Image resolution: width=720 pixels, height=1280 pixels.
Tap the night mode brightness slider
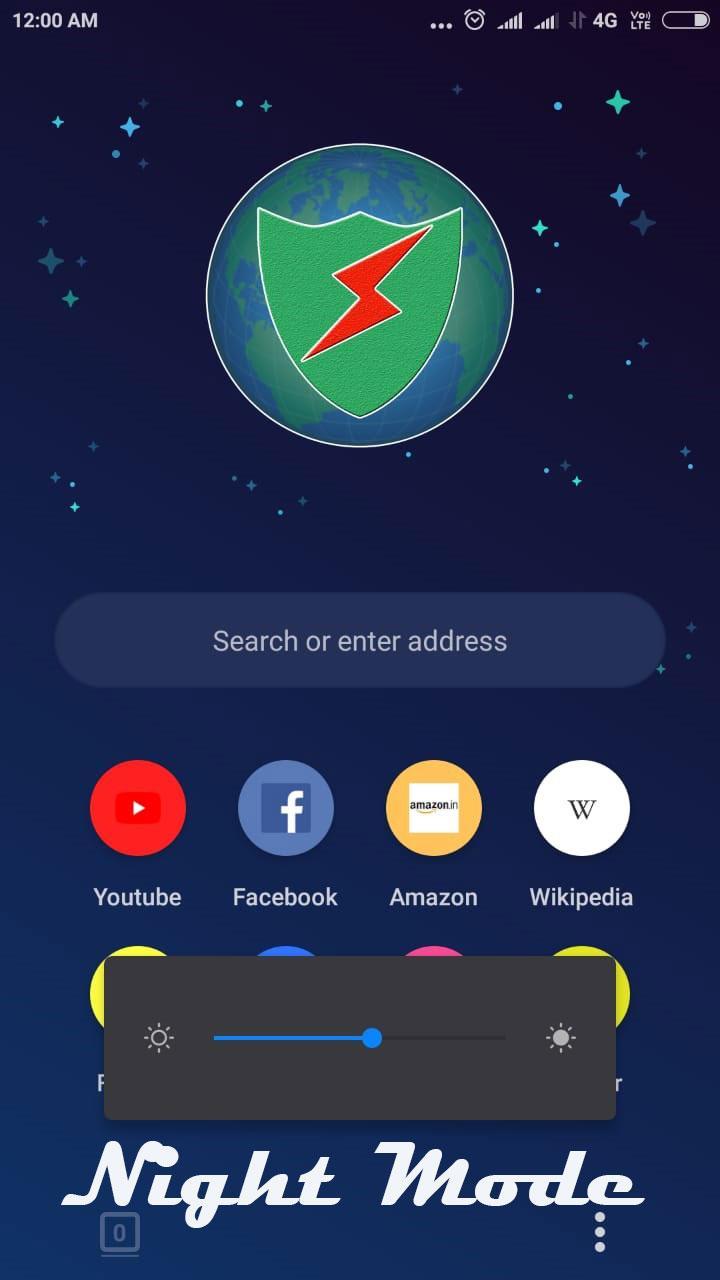[372, 1038]
